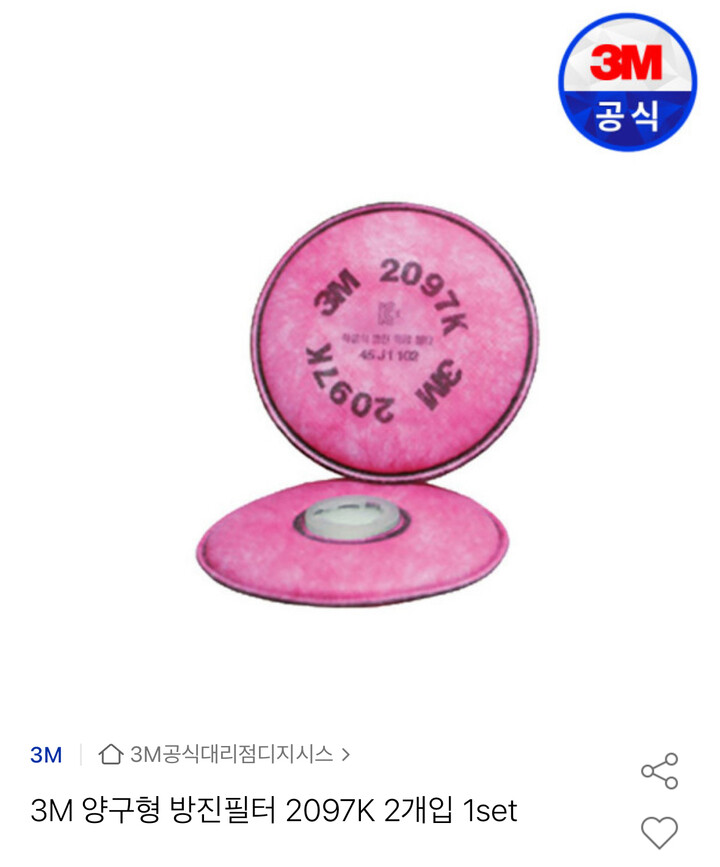The image size is (720, 867).
Task: Click the home icon beside the store name
Action: point(109,753)
